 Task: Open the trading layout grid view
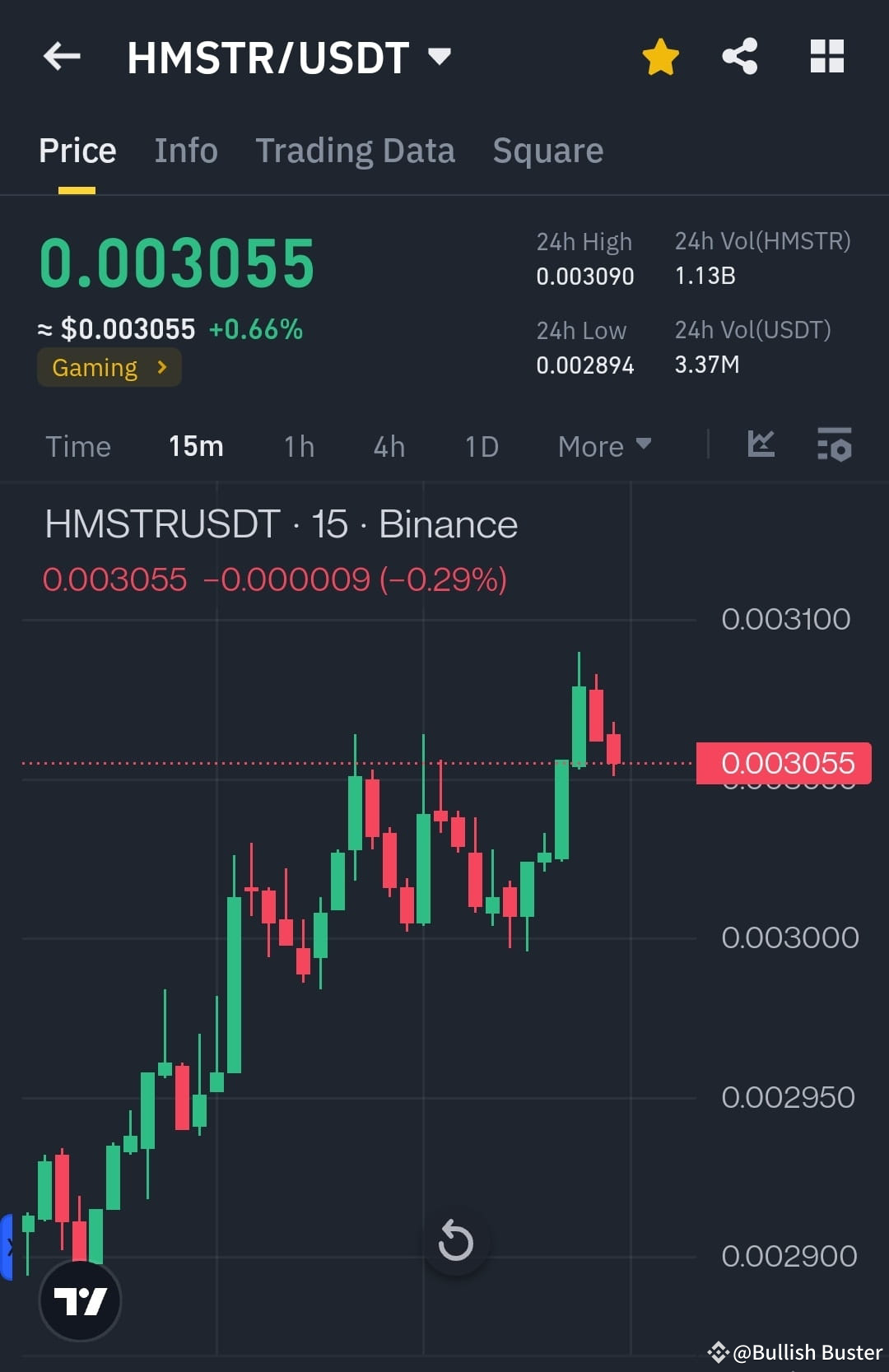click(x=826, y=56)
